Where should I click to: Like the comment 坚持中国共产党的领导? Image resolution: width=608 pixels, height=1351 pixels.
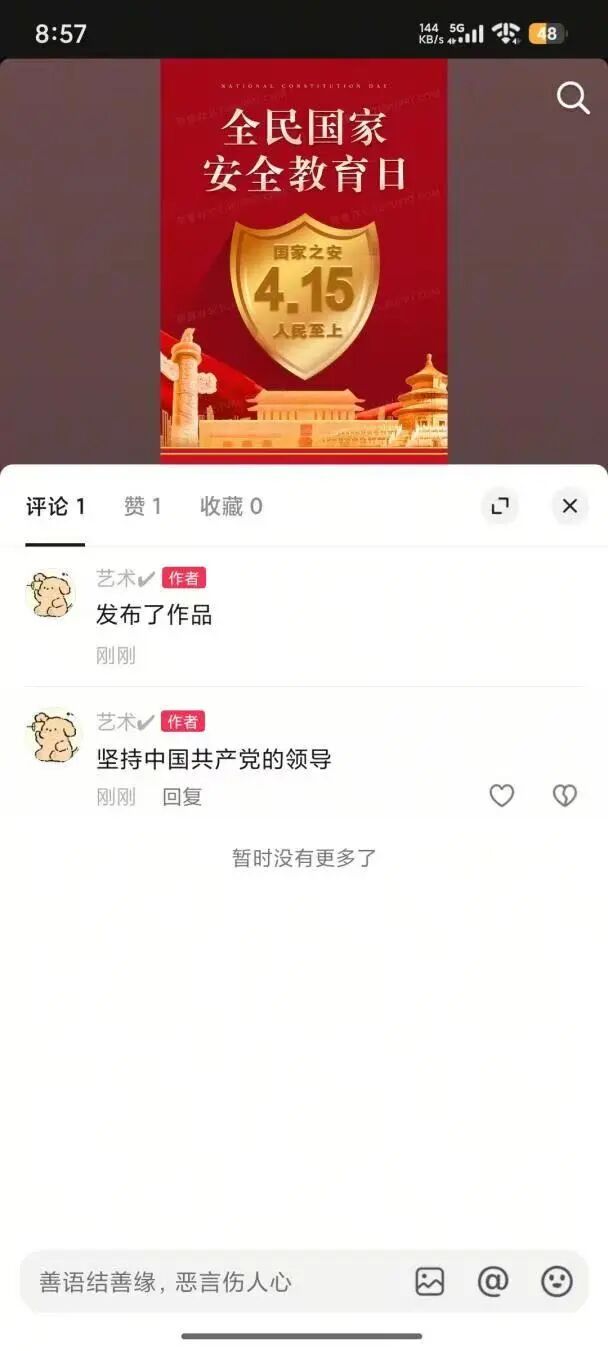[502, 796]
